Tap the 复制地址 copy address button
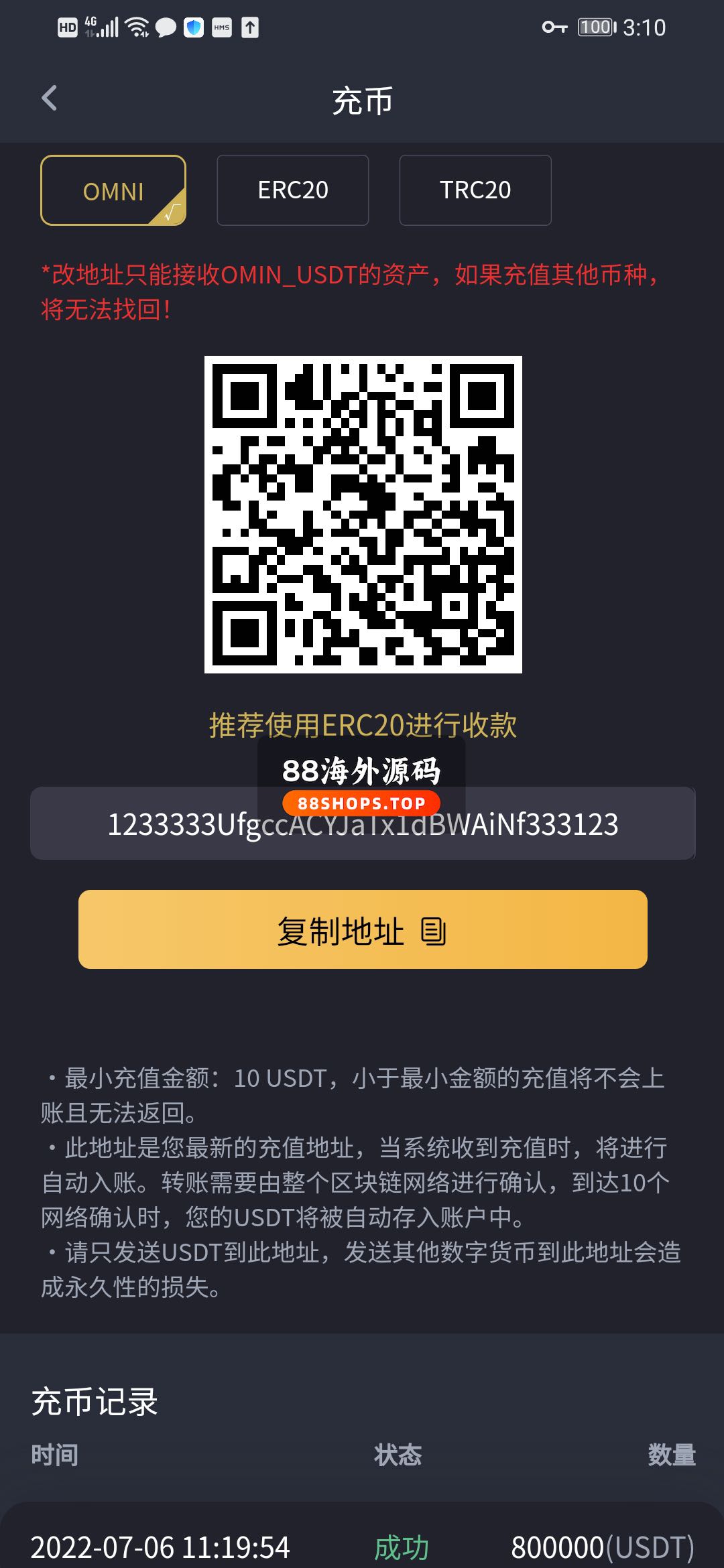Screen dimensions: 724x1568 pyautogui.click(x=363, y=929)
